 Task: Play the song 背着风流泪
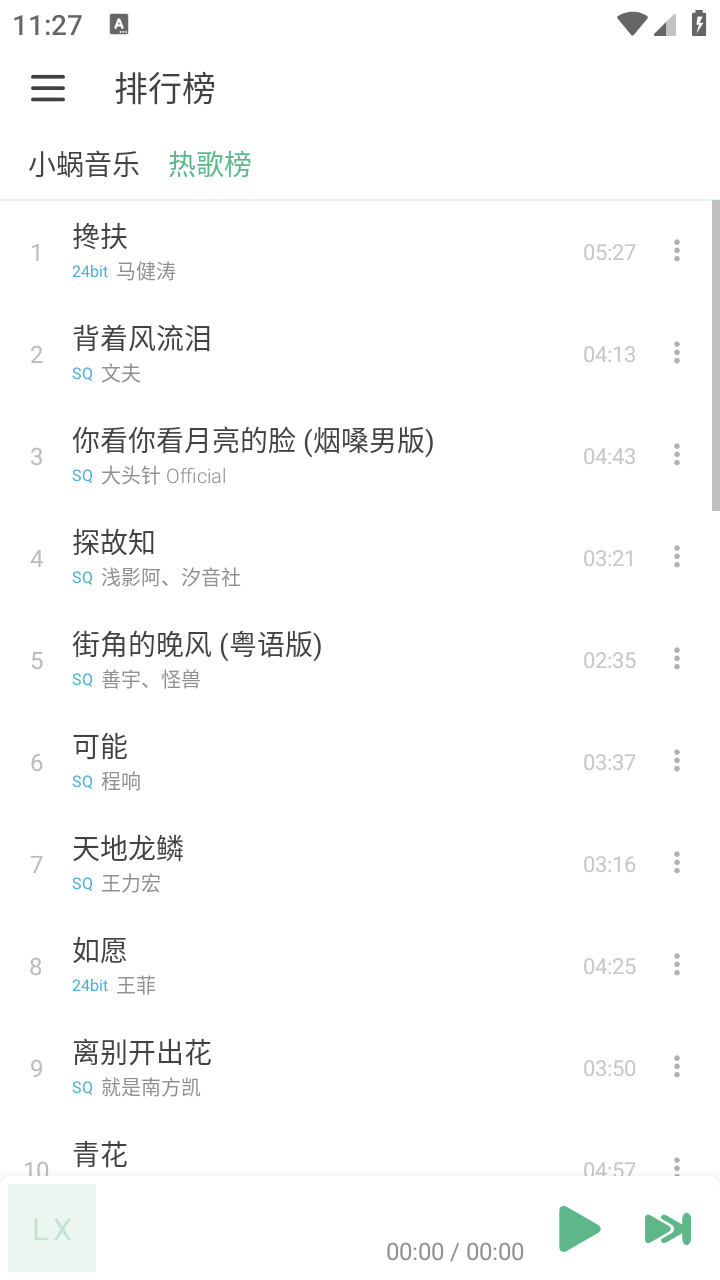click(x=300, y=354)
